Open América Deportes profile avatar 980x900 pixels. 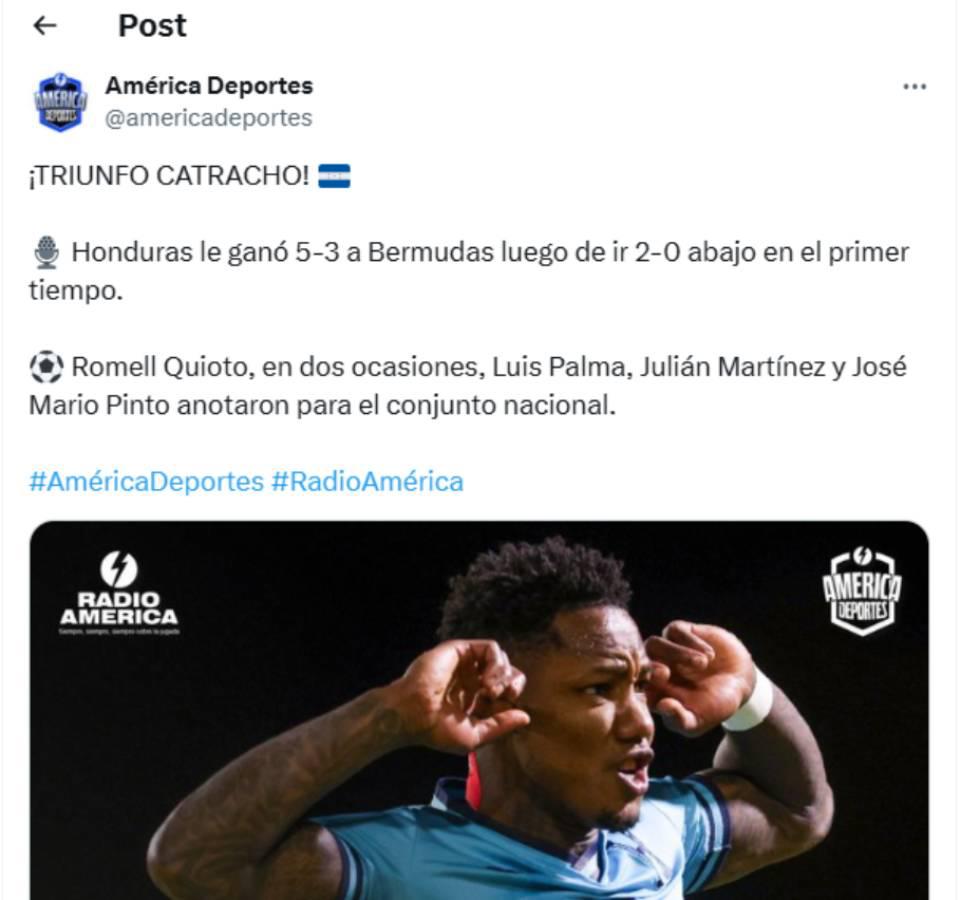61,102
